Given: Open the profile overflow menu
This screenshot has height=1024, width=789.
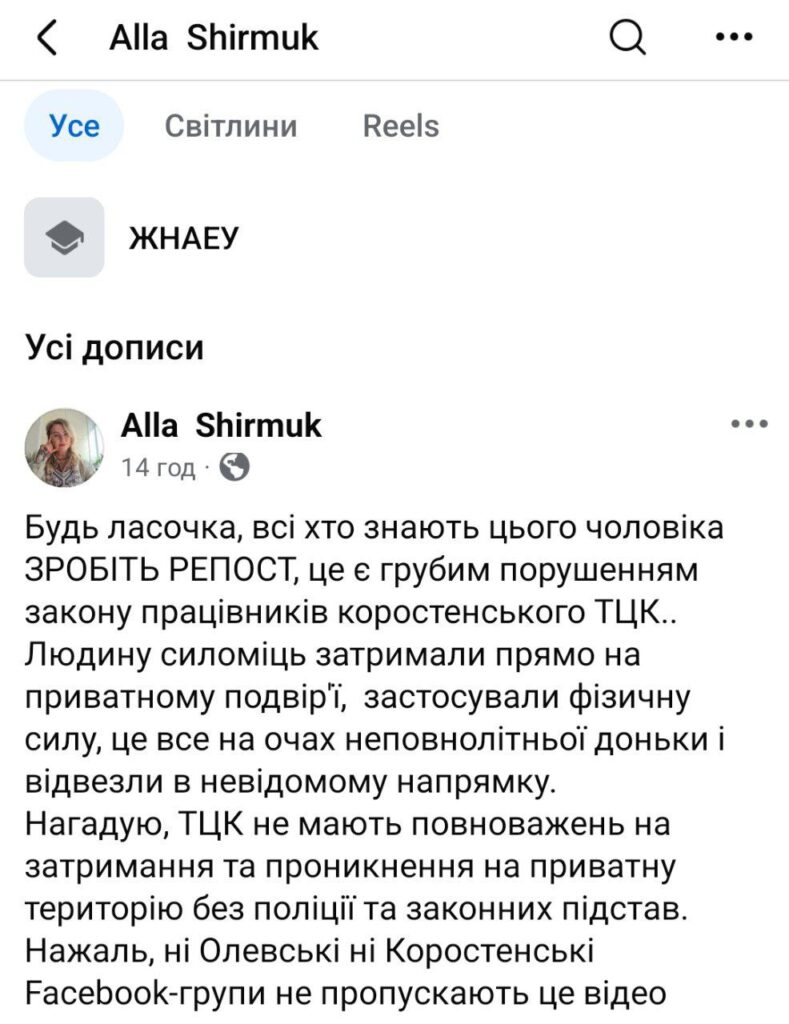Looking at the screenshot, I should click(x=735, y=38).
